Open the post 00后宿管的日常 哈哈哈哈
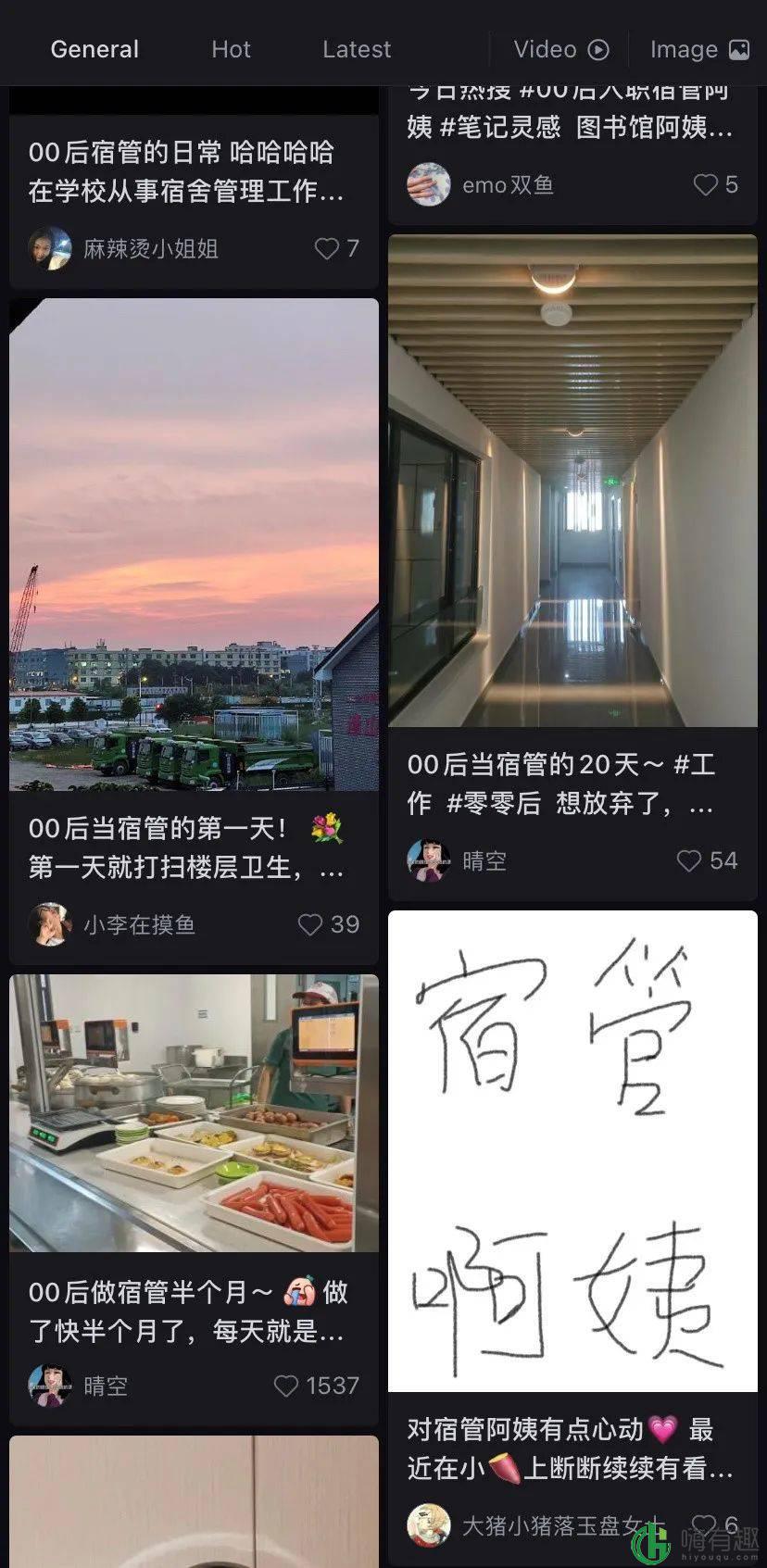Viewport: 767px width, 1568px height. click(x=185, y=171)
